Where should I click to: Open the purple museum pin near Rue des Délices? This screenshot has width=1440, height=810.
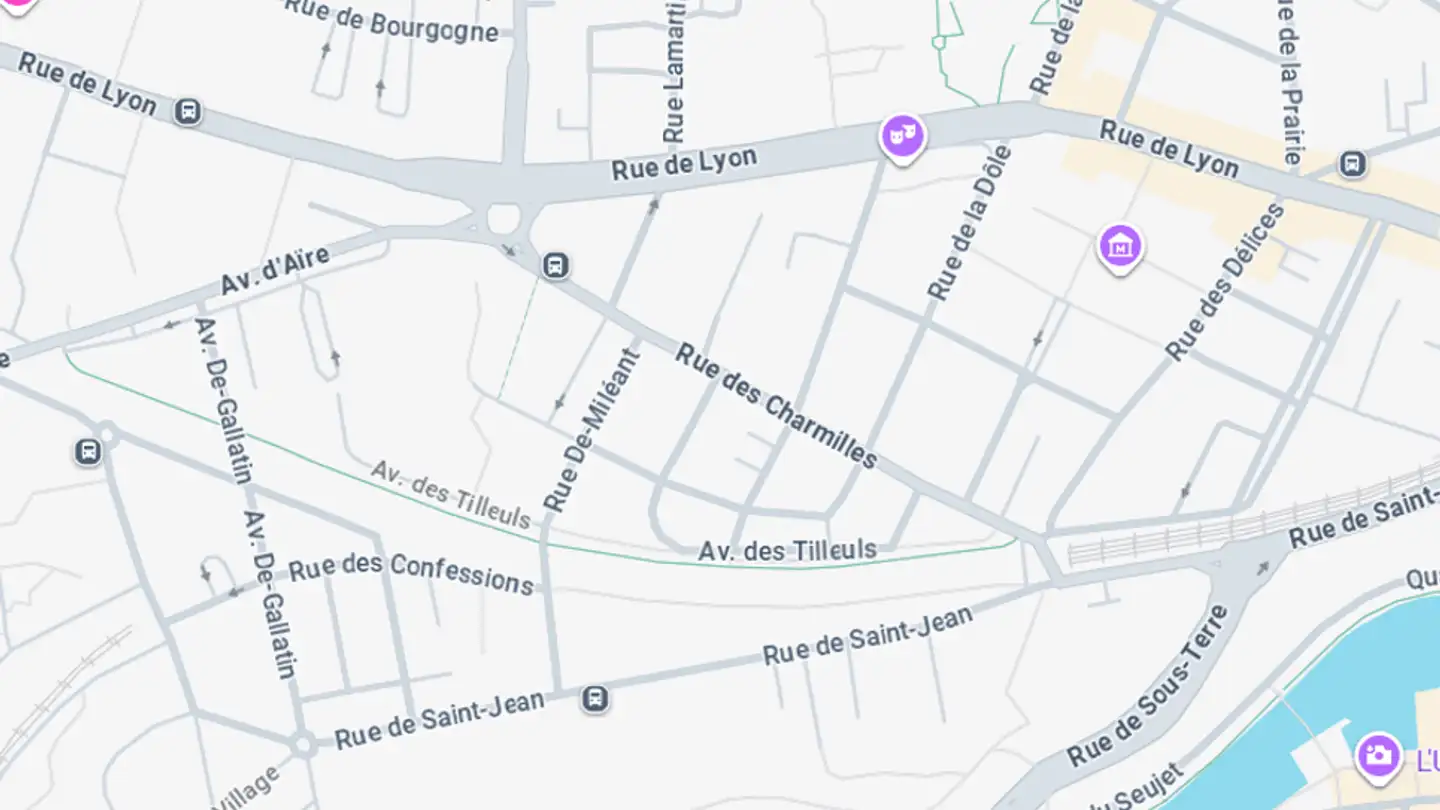click(1120, 245)
